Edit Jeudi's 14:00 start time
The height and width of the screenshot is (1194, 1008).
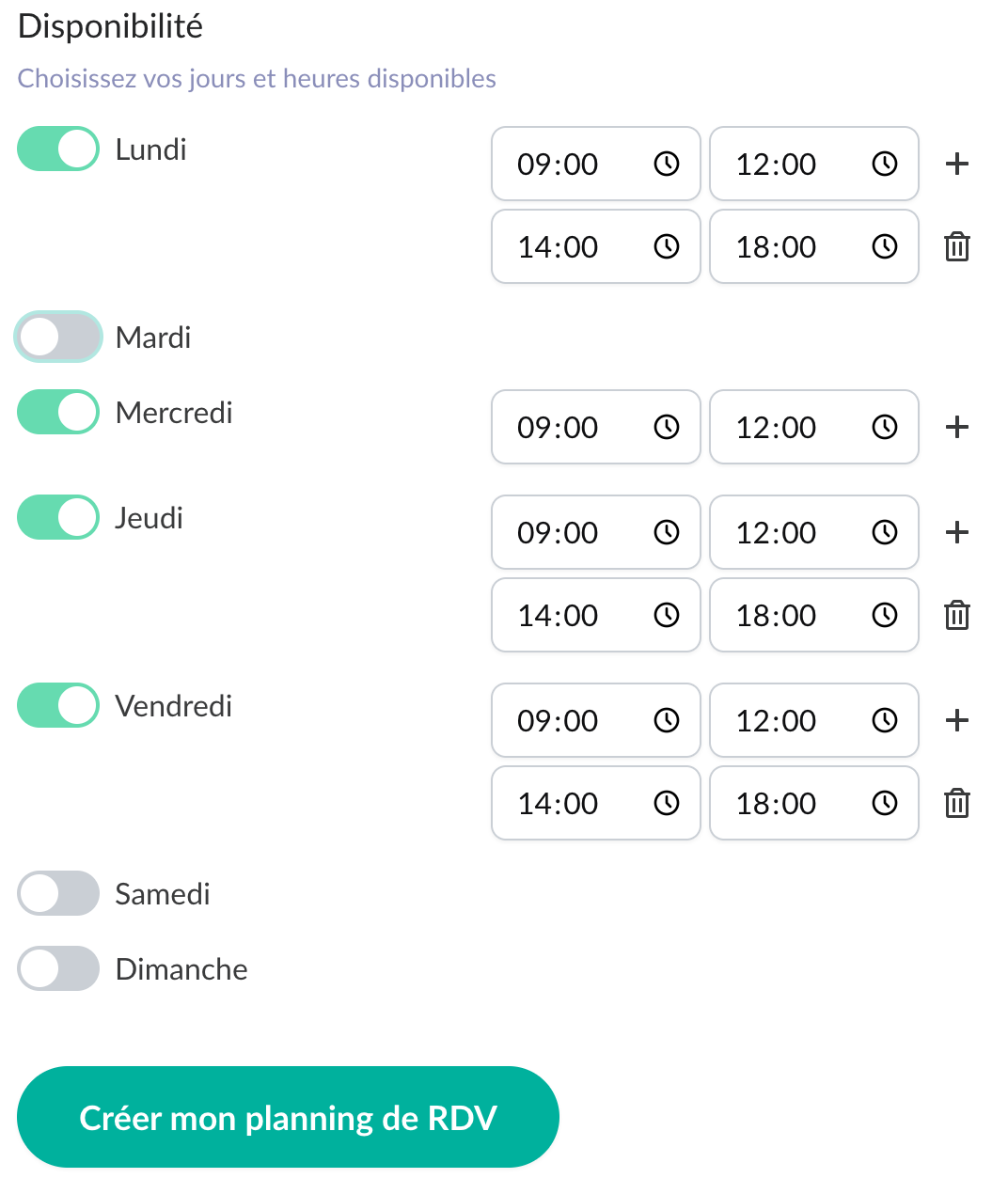(x=574, y=616)
